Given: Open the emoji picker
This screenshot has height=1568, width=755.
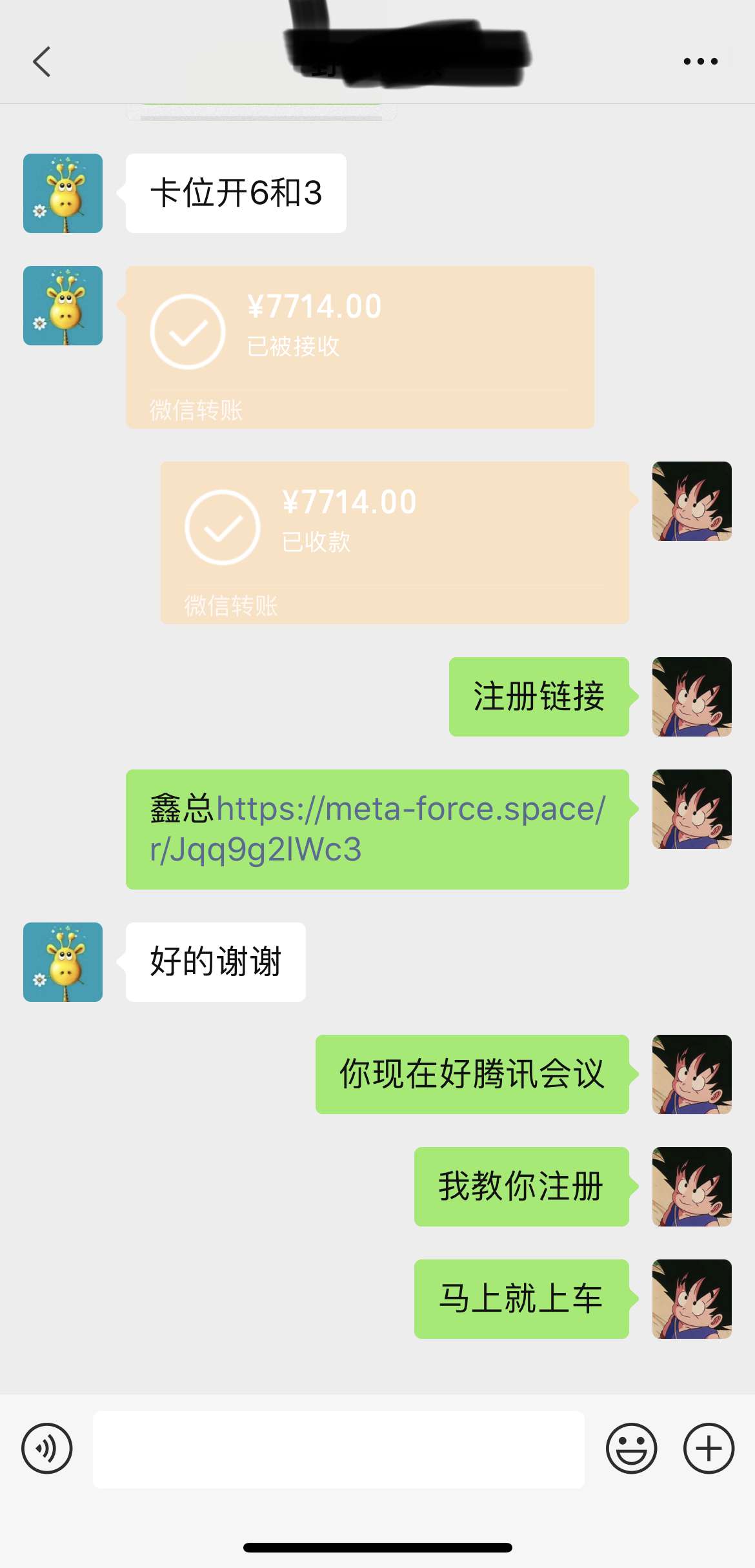Looking at the screenshot, I should click(x=631, y=1448).
